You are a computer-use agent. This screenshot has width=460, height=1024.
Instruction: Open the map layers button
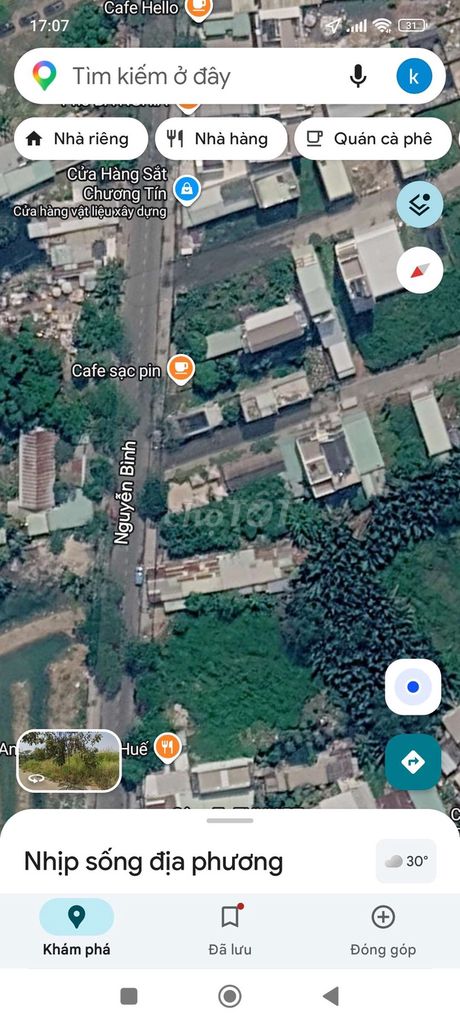click(x=419, y=204)
